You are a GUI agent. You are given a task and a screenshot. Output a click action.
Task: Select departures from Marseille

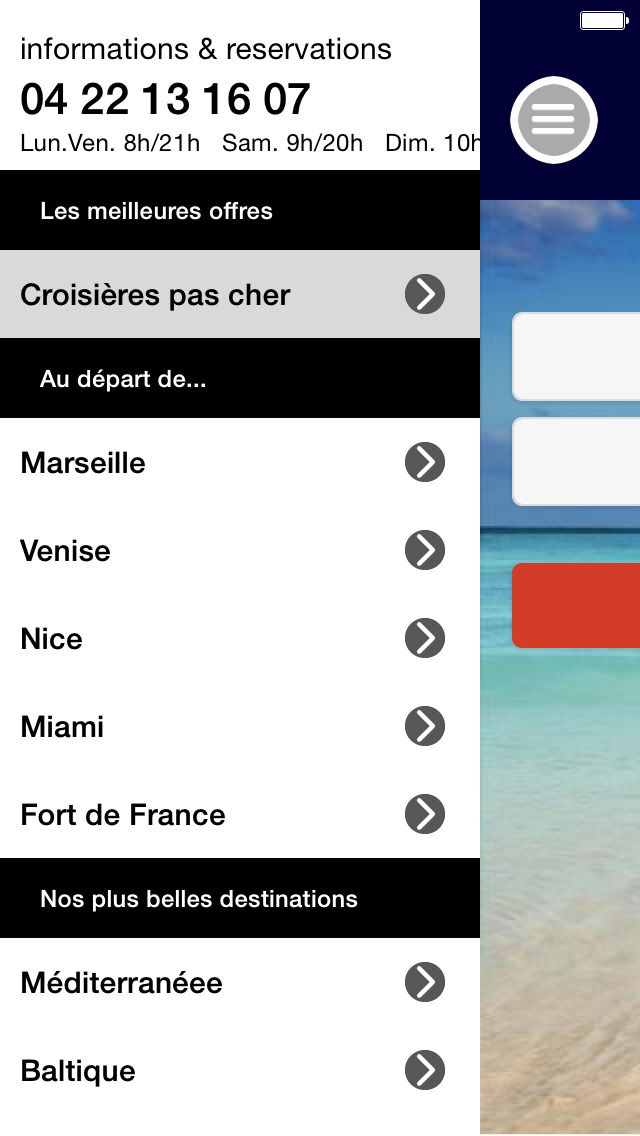click(x=240, y=463)
